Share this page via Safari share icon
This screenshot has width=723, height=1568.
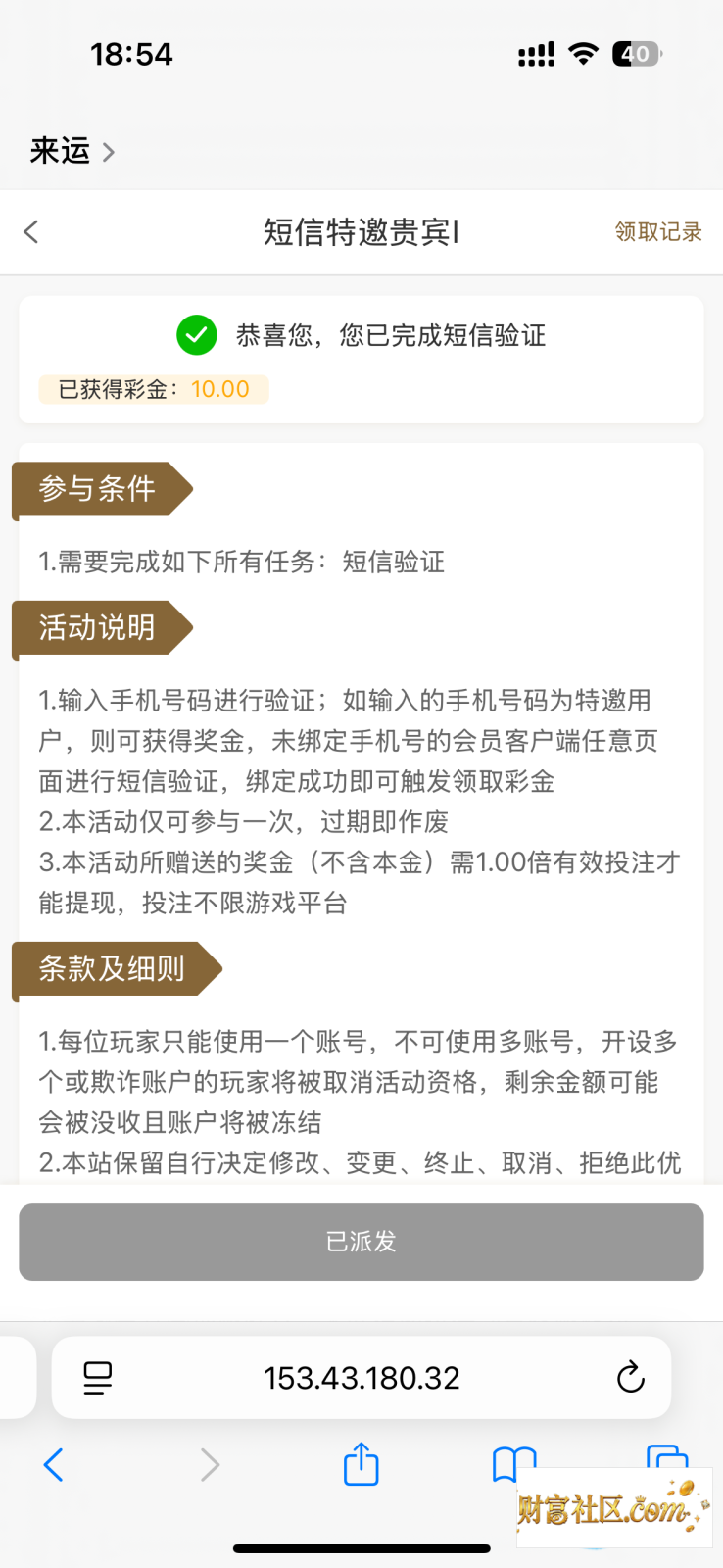[361, 1463]
